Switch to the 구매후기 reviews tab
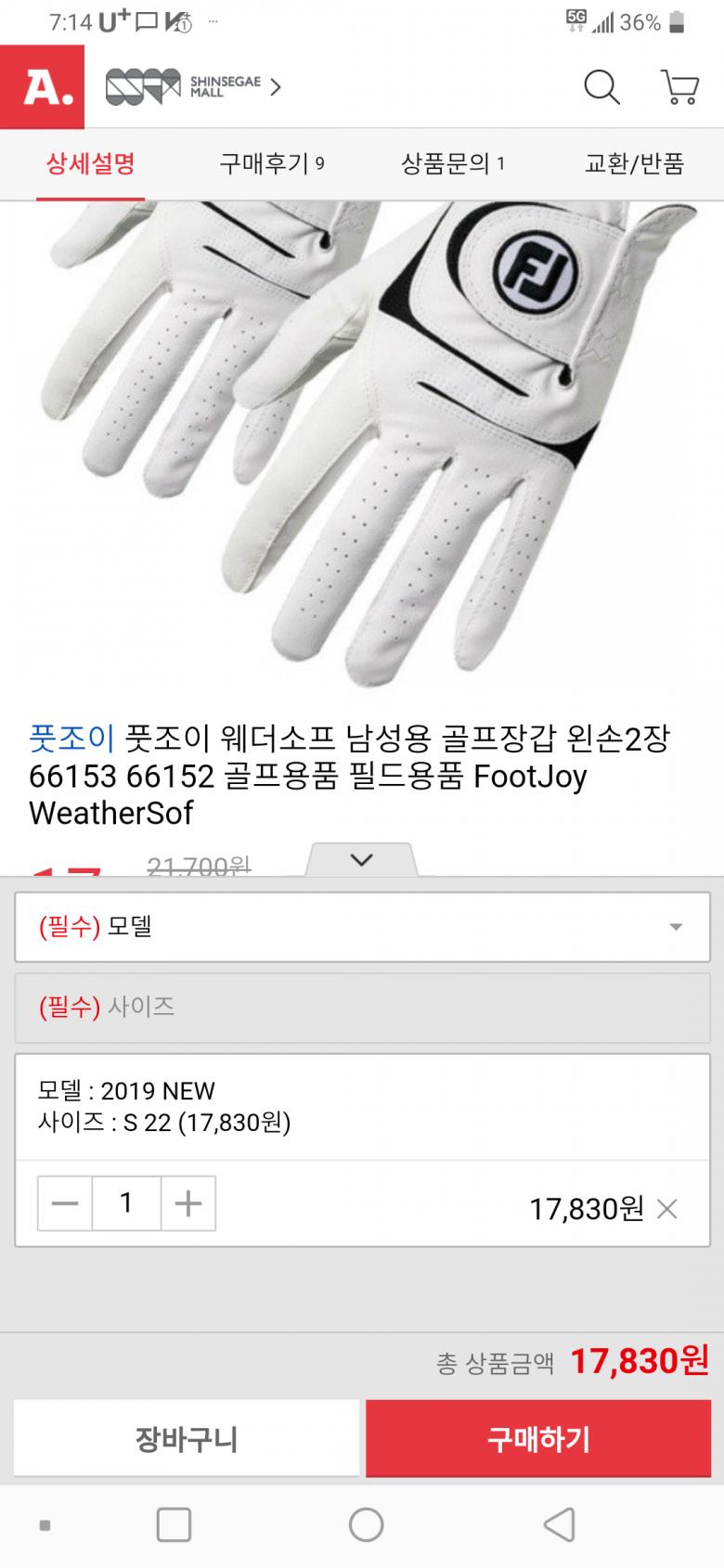 click(x=271, y=164)
